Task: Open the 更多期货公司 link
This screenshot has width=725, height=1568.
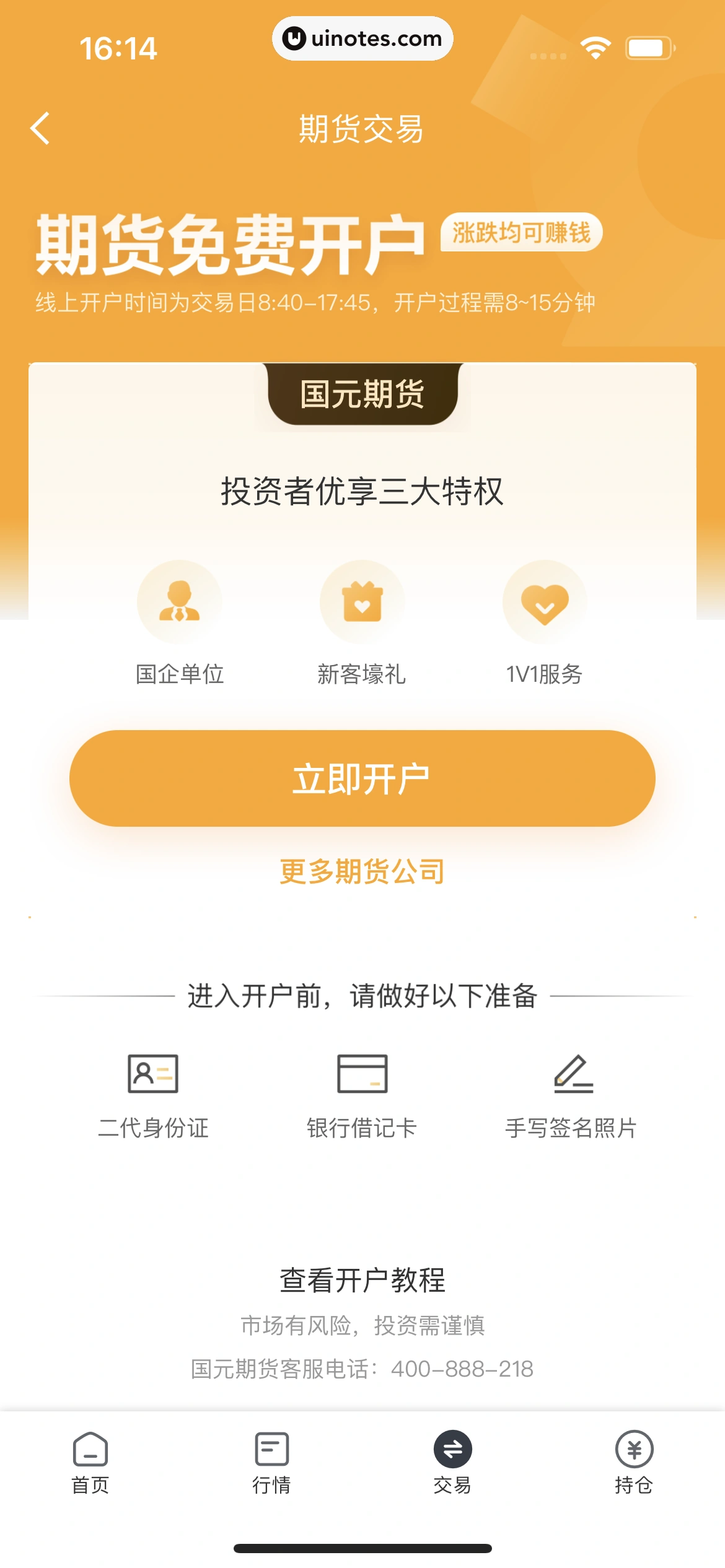Action: [362, 871]
